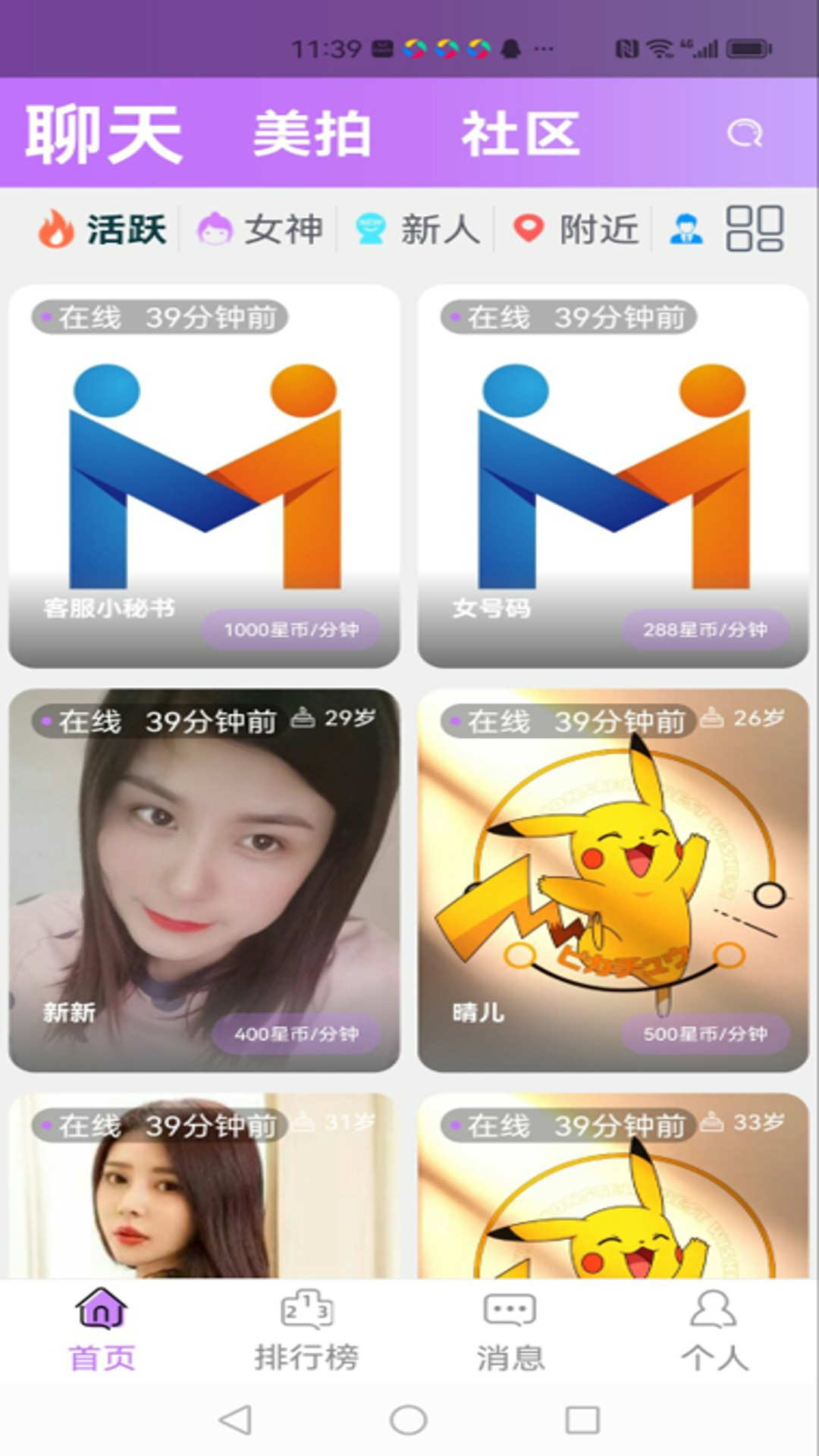
Task: Go to 排行榜 ranking tab
Action: pos(306,1332)
